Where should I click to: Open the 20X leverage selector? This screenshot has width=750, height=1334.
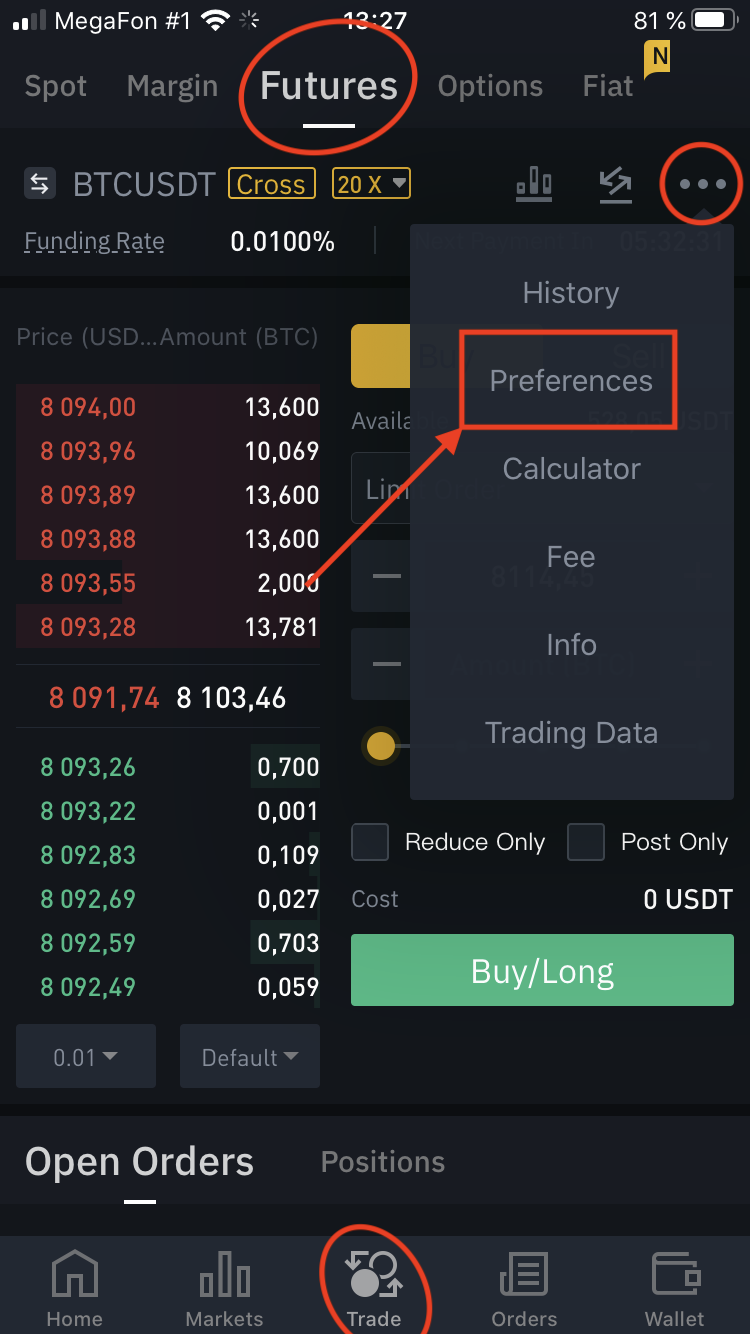click(x=371, y=184)
